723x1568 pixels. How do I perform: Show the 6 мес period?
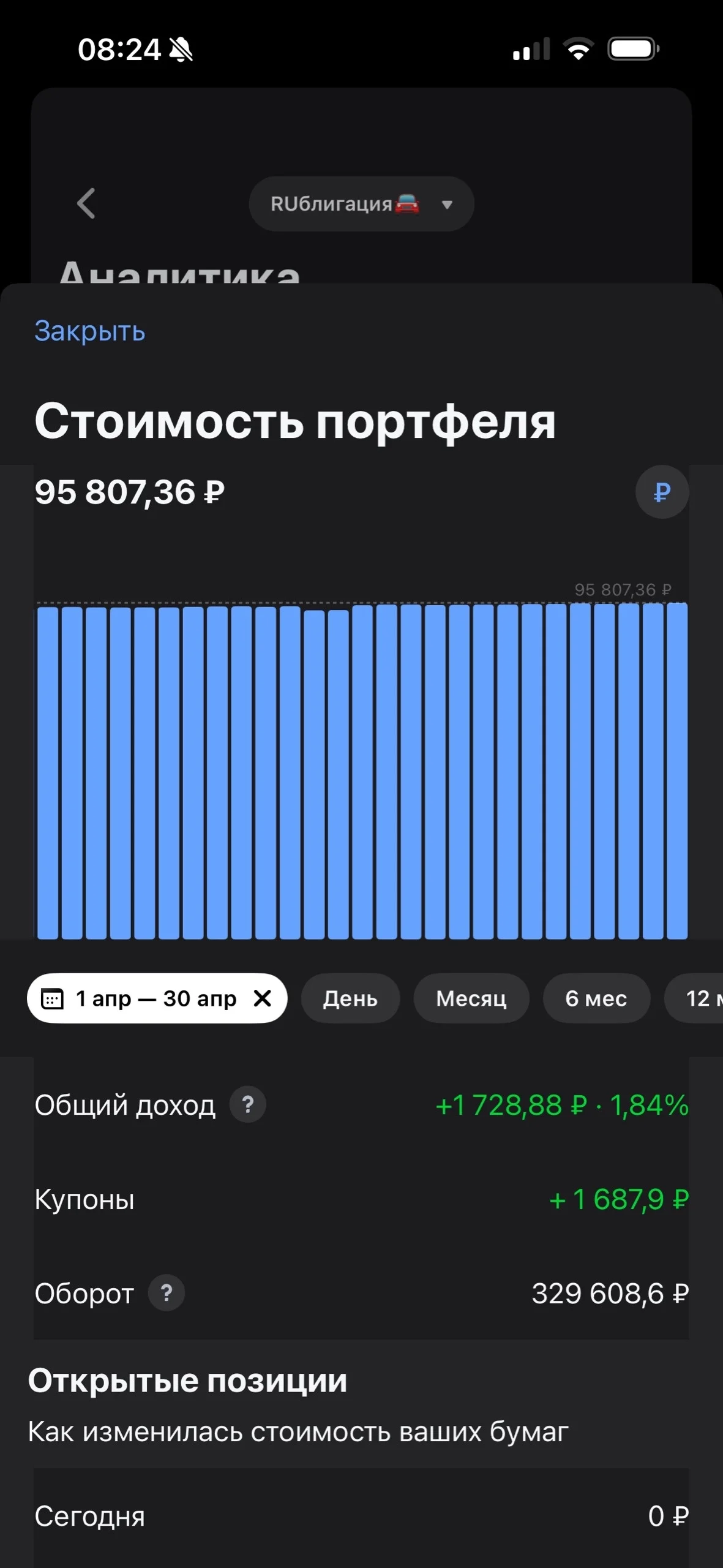[x=596, y=998]
